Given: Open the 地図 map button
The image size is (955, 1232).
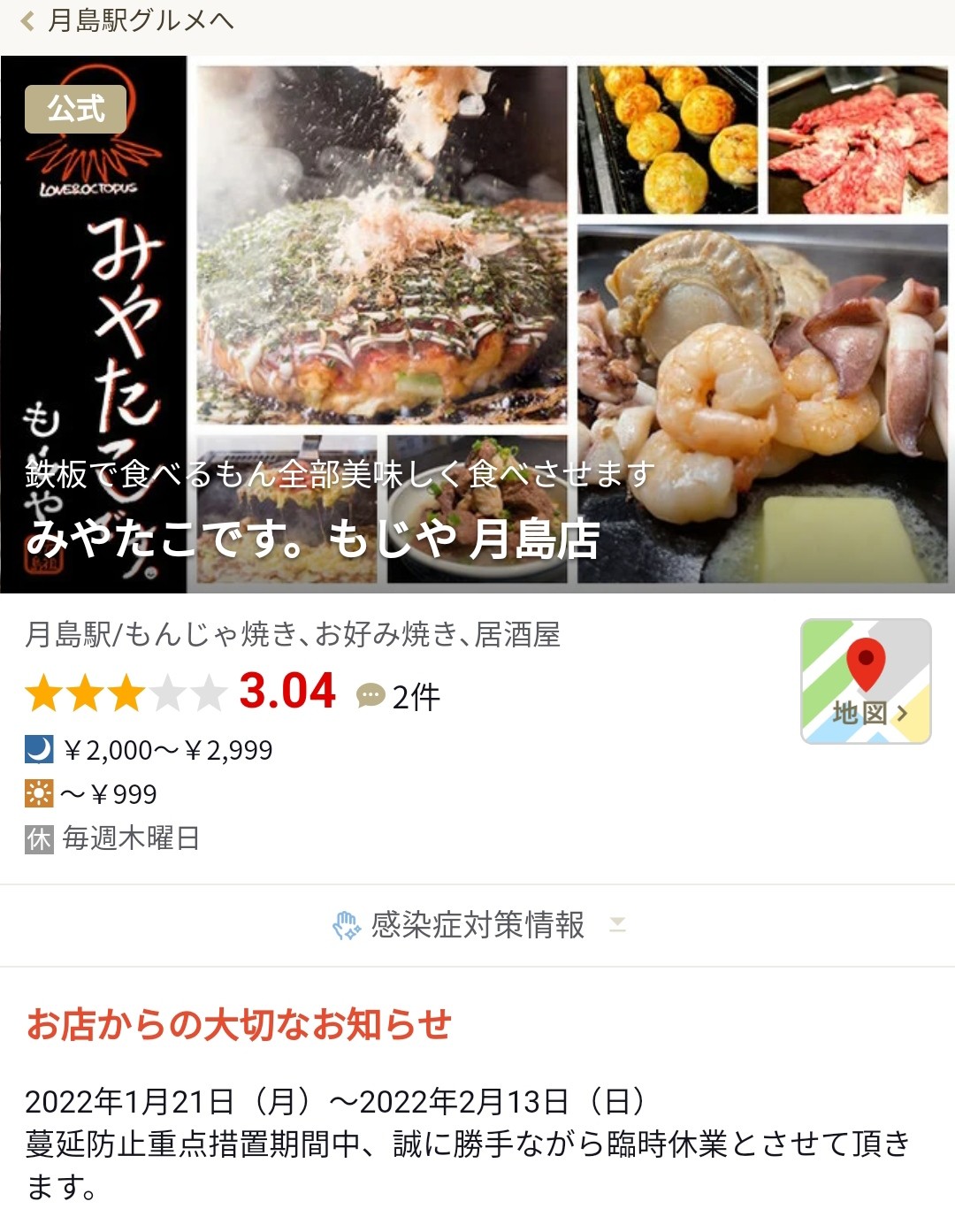Looking at the screenshot, I should 866,681.
